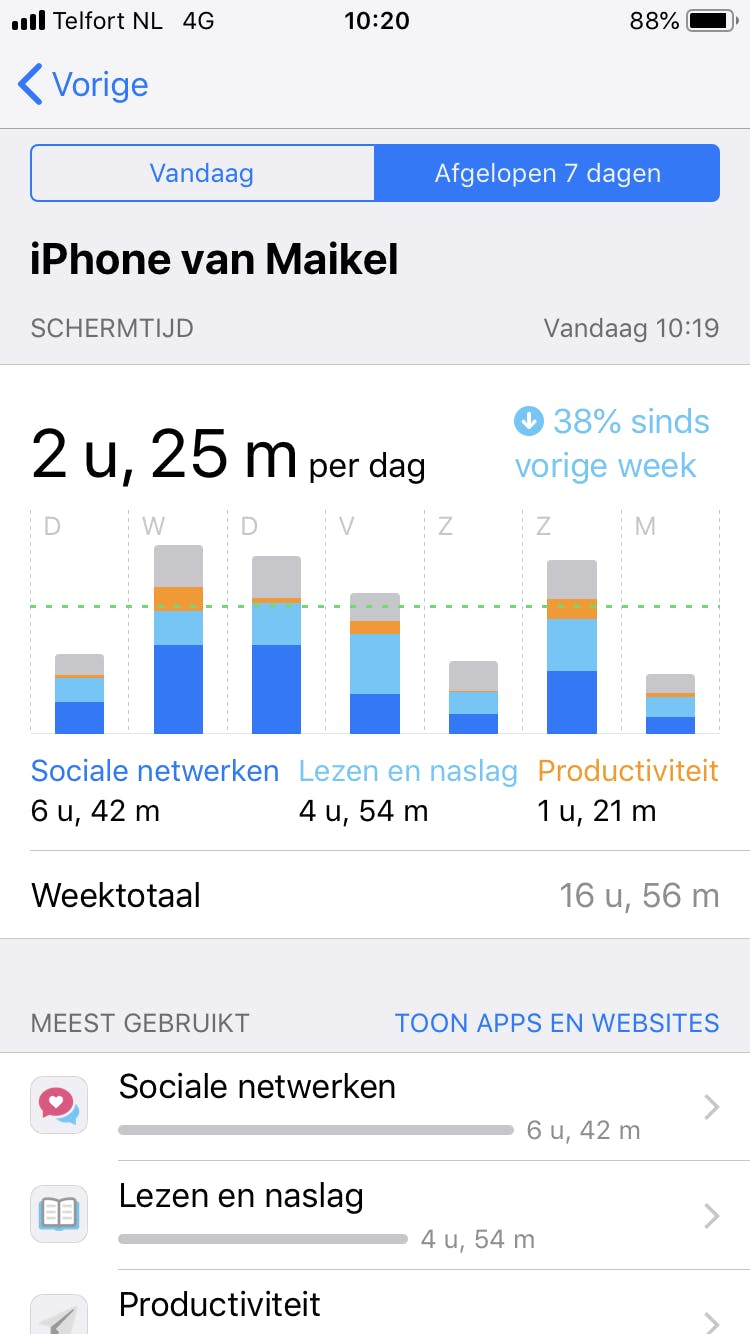Open the Lezen en naslag row via its chevron
The width and height of the screenshot is (750, 1334).
(711, 1217)
